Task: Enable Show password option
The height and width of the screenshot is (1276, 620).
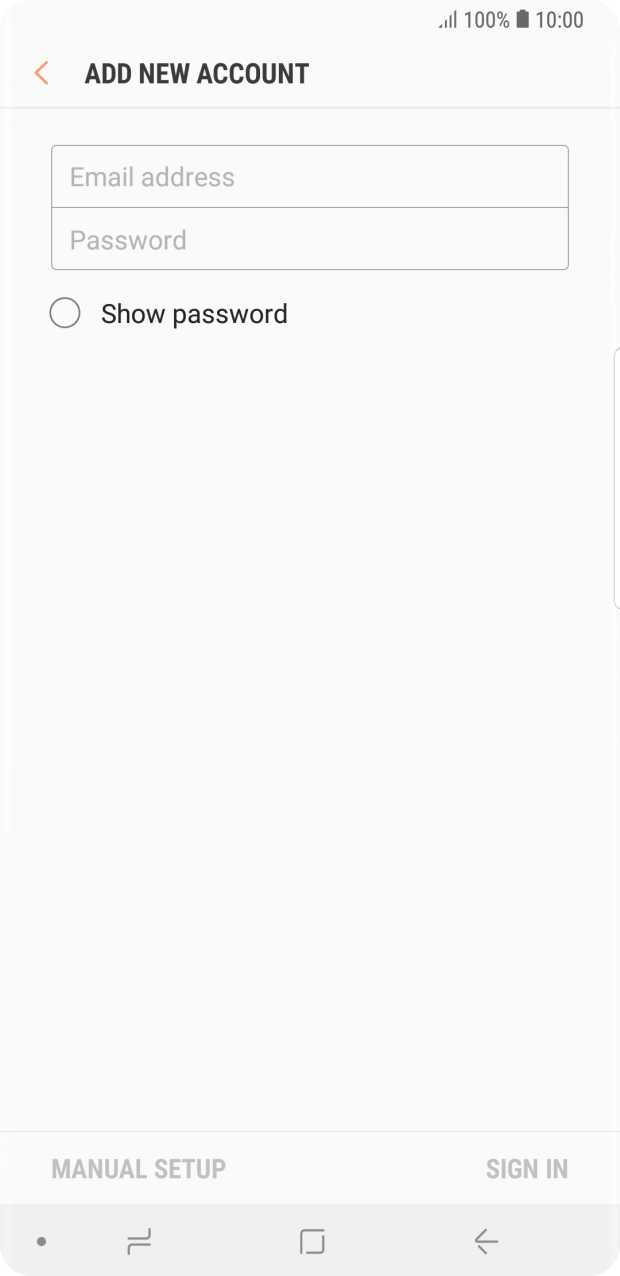Action: click(65, 314)
